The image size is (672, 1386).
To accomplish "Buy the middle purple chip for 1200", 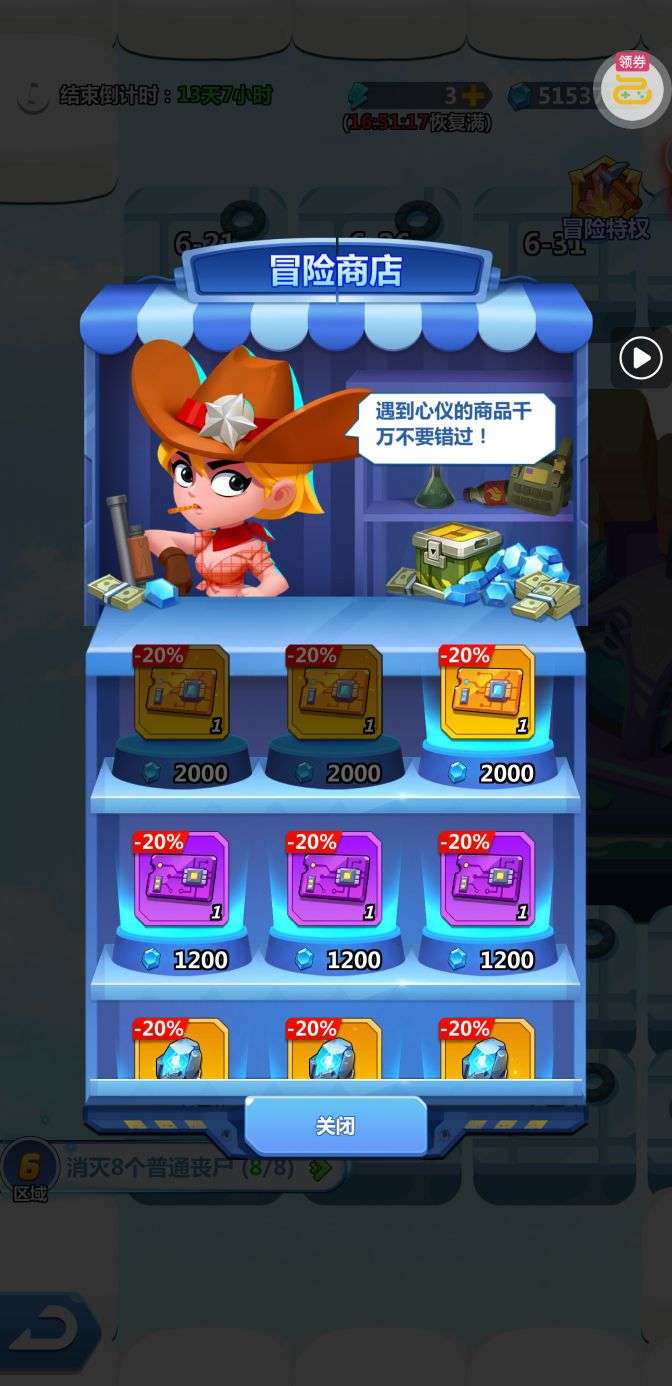I will coord(334,893).
